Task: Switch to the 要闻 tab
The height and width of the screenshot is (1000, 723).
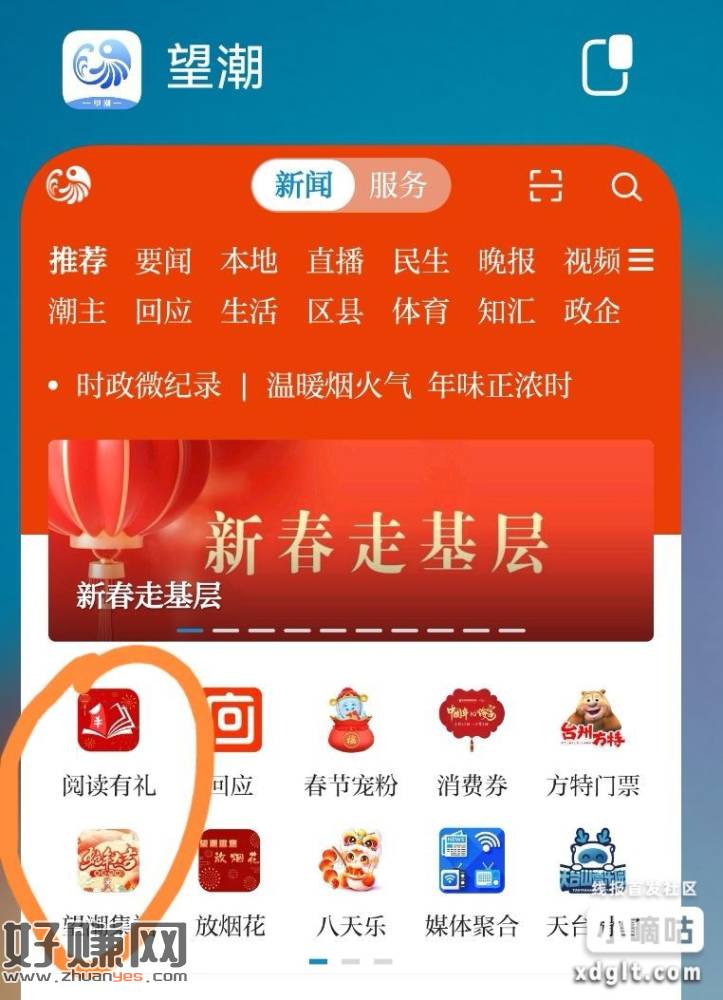Action: point(163,262)
